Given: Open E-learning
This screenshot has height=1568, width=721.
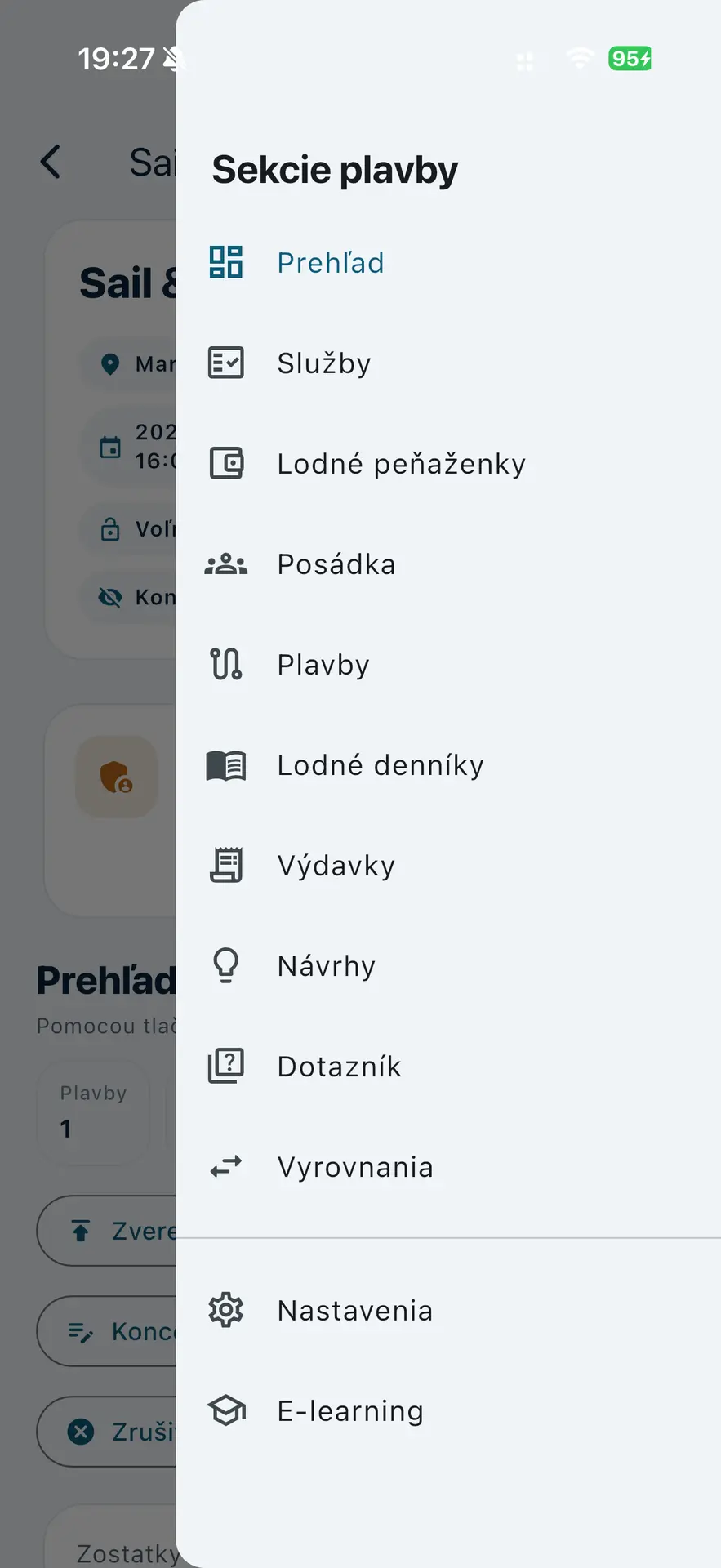Looking at the screenshot, I should tap(349, 1411).
